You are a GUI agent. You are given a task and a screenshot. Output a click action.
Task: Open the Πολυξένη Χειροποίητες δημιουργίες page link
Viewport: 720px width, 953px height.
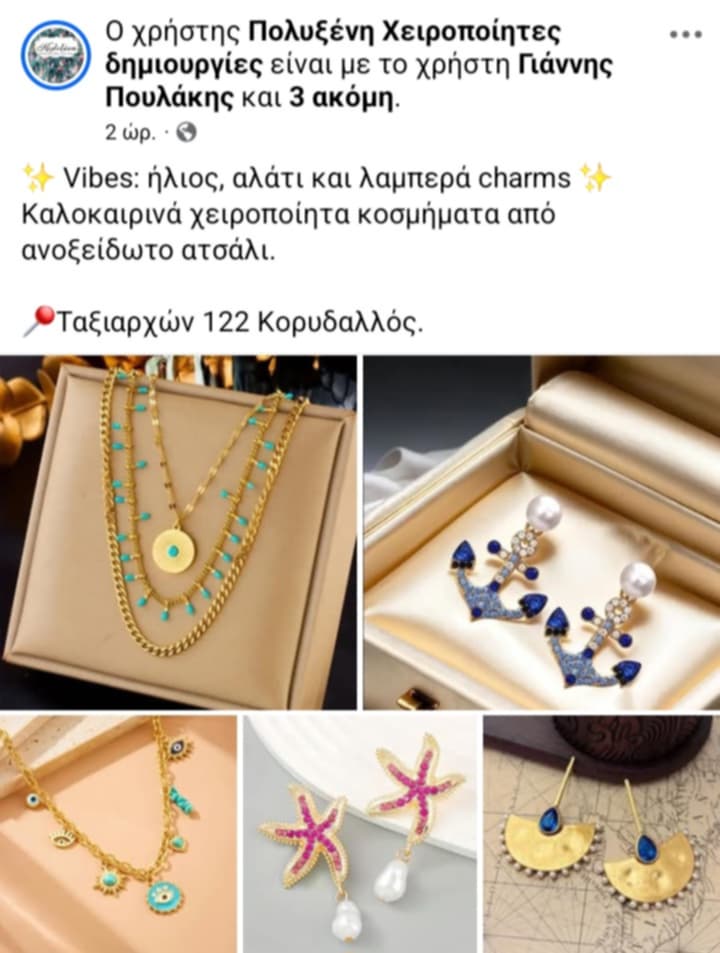[x=403, y=32]
